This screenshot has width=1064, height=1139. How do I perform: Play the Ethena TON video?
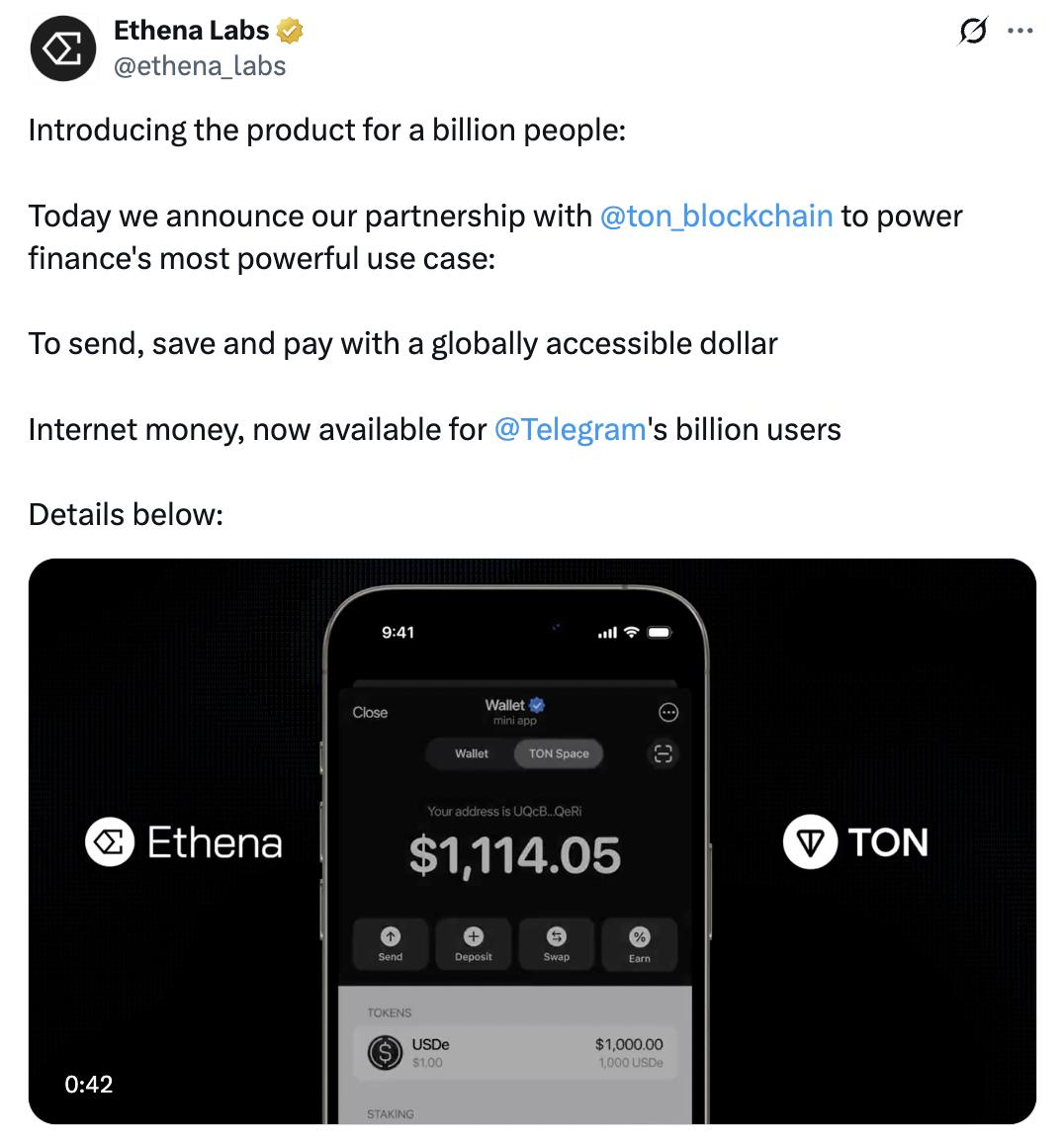pos(532,840)
